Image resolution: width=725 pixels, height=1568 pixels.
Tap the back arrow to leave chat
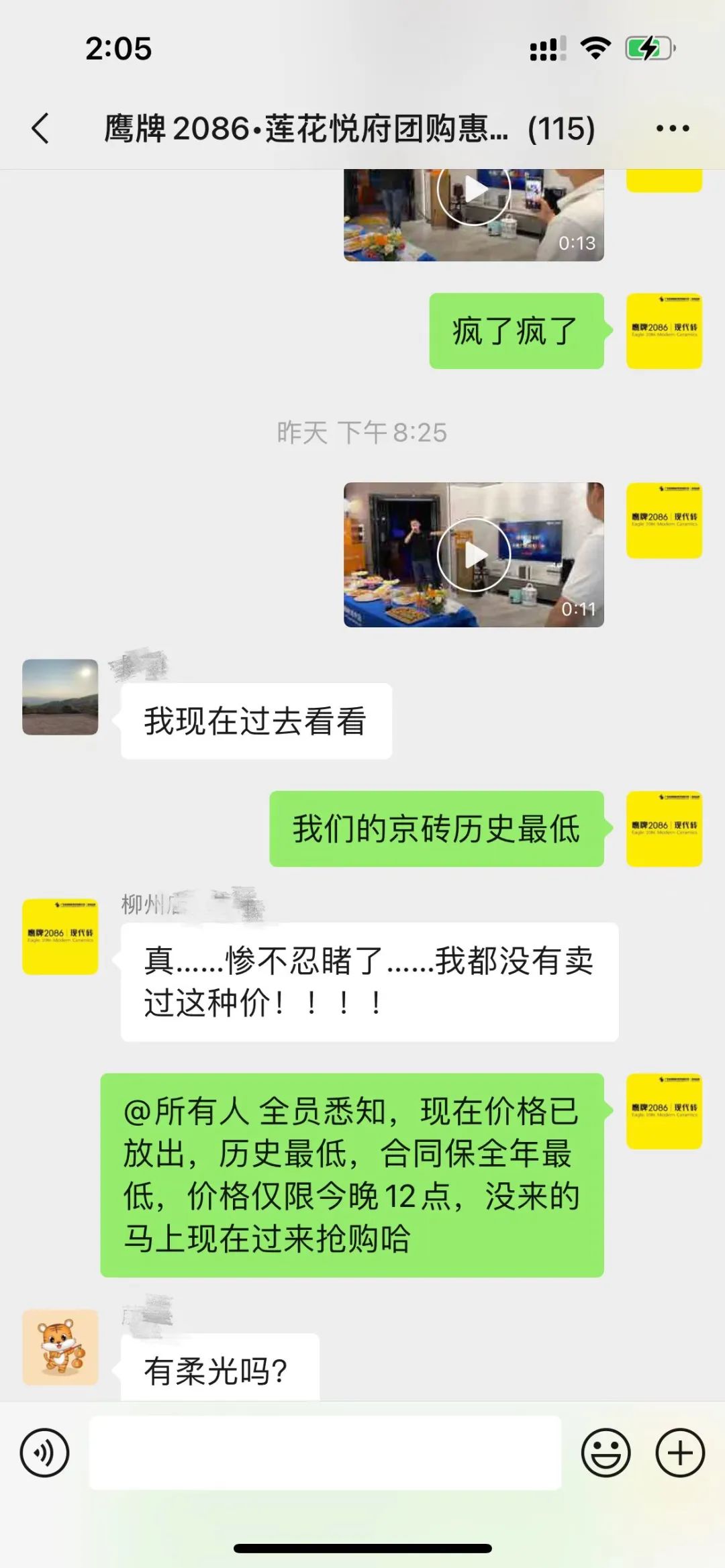point(40,128)
